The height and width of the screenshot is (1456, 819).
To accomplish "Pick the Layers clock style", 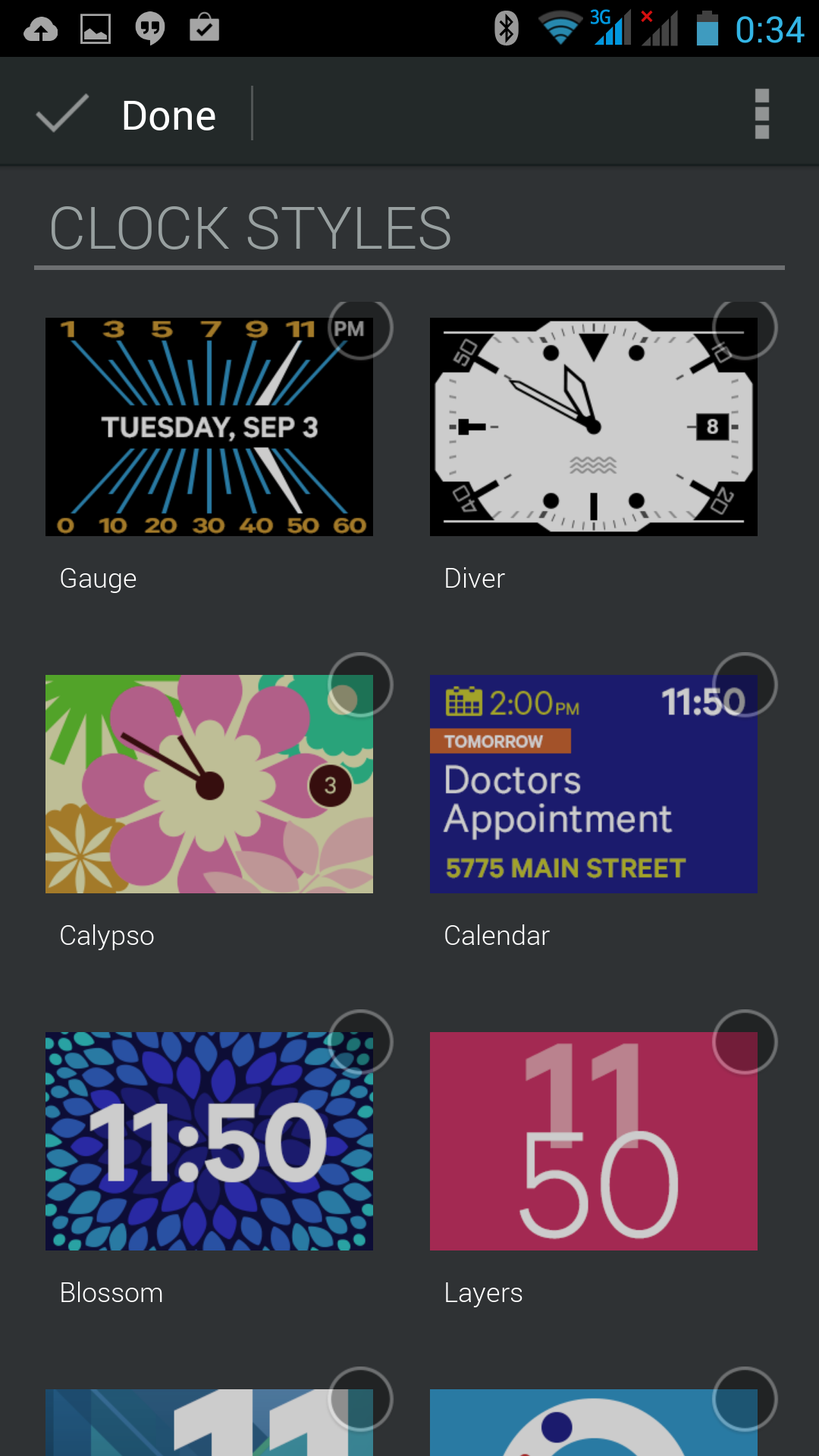I will (593, 1141).
